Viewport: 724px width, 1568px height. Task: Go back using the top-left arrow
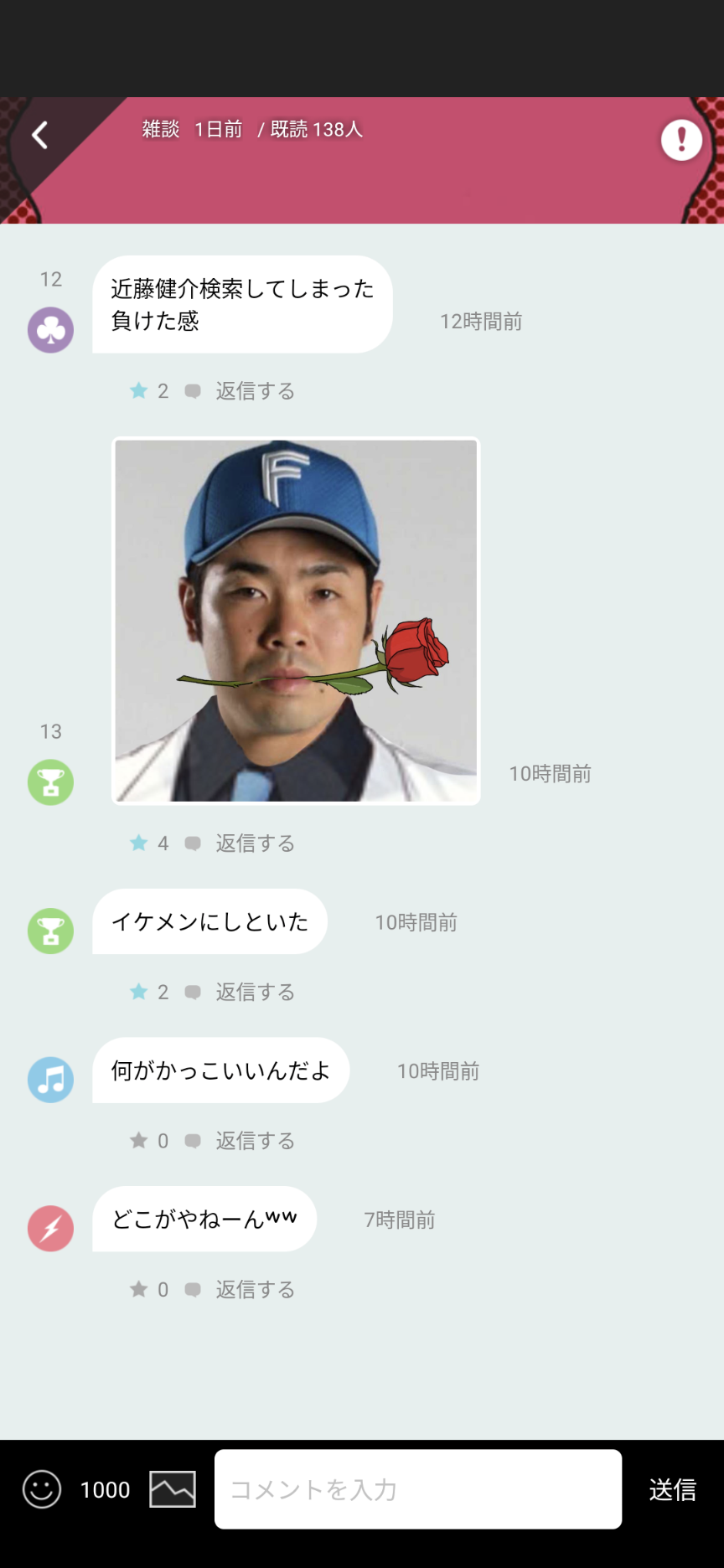[x=39, y=135]
